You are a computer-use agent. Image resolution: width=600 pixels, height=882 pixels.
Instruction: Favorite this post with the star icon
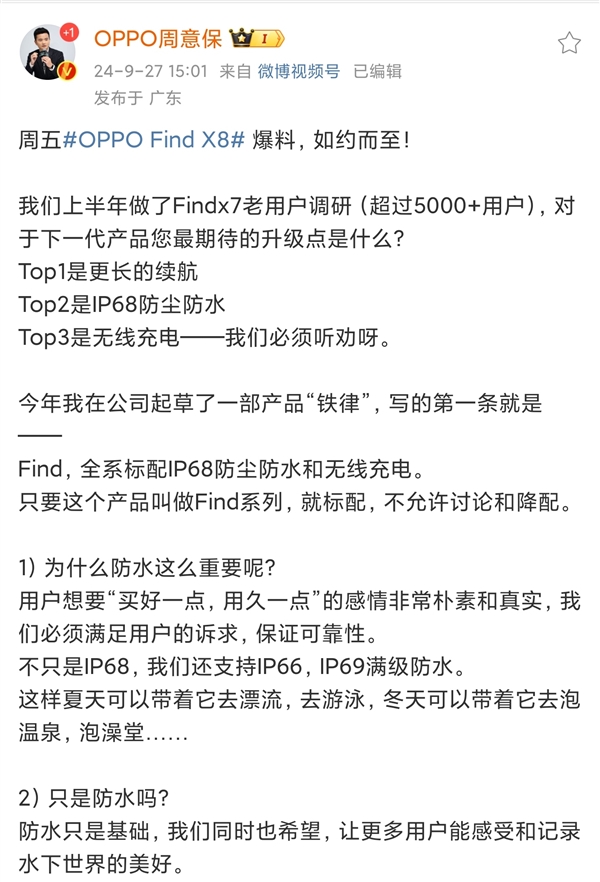pos(569,42)
